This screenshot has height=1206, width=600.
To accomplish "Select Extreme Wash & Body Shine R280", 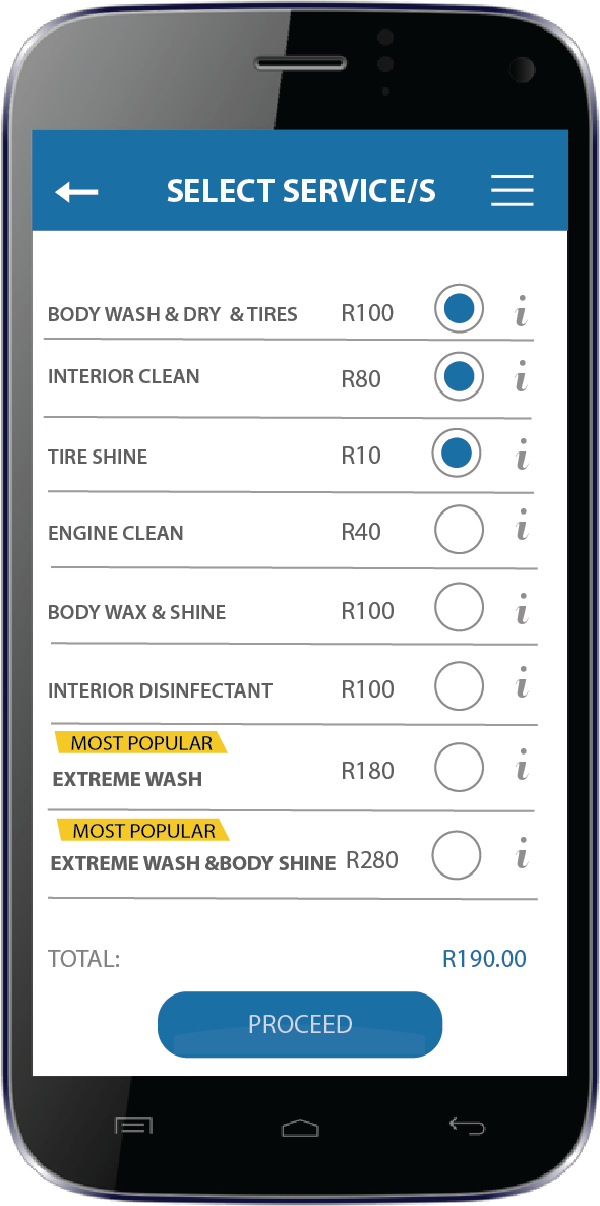I will click(x=456, y=856).
